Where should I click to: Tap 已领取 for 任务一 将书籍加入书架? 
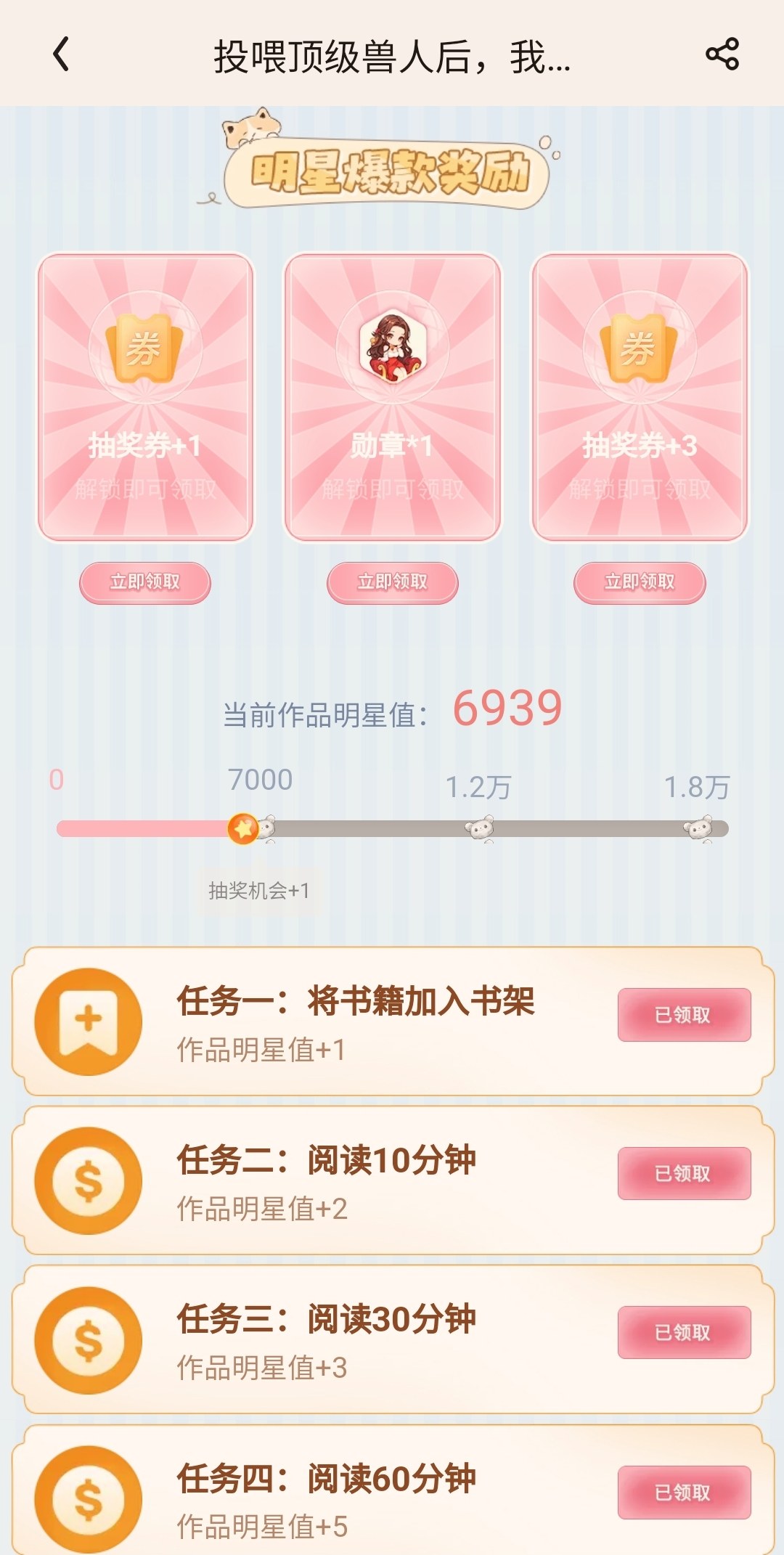coord(684,1015)
